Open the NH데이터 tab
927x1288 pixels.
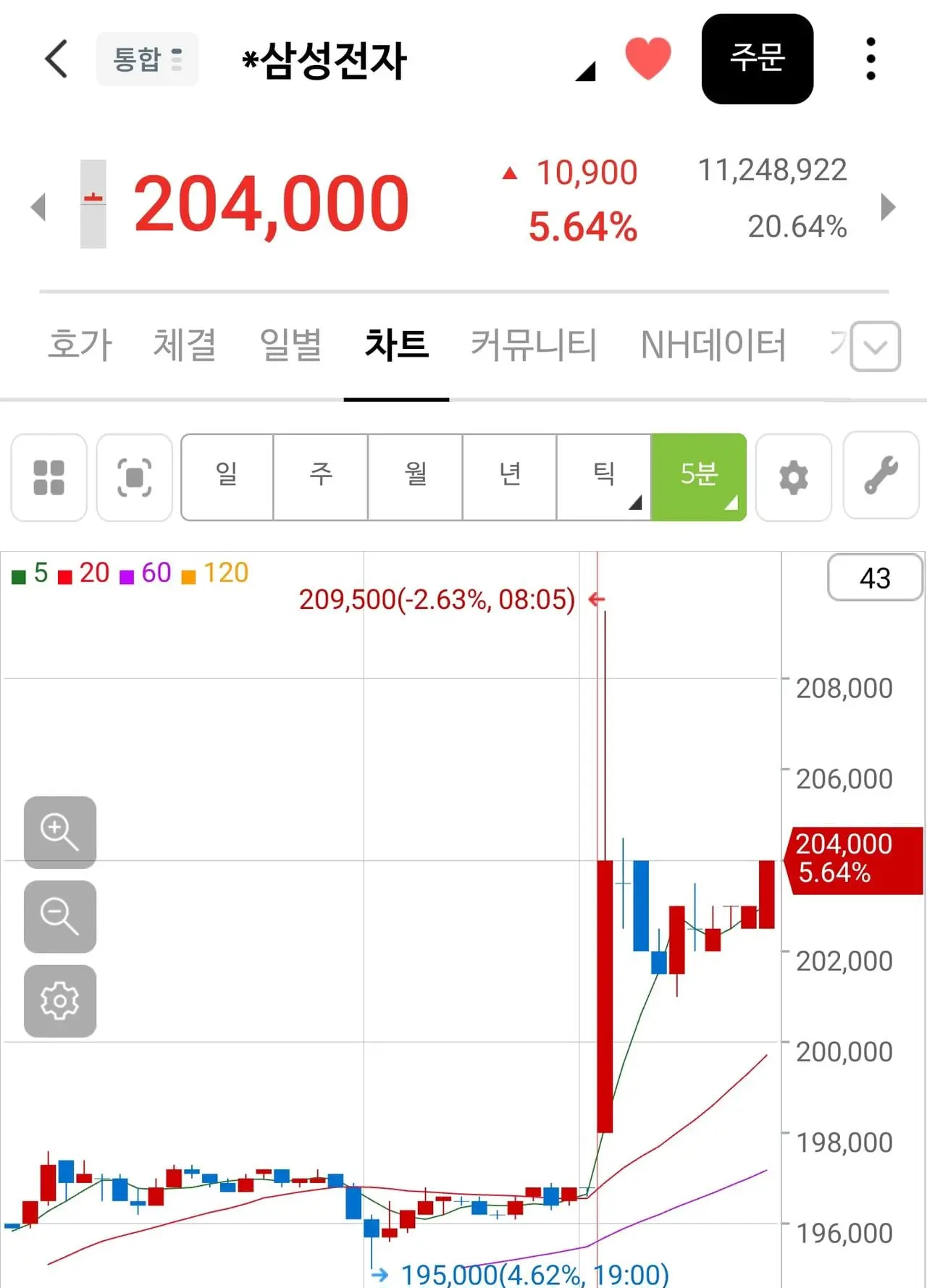pos(713,344)
